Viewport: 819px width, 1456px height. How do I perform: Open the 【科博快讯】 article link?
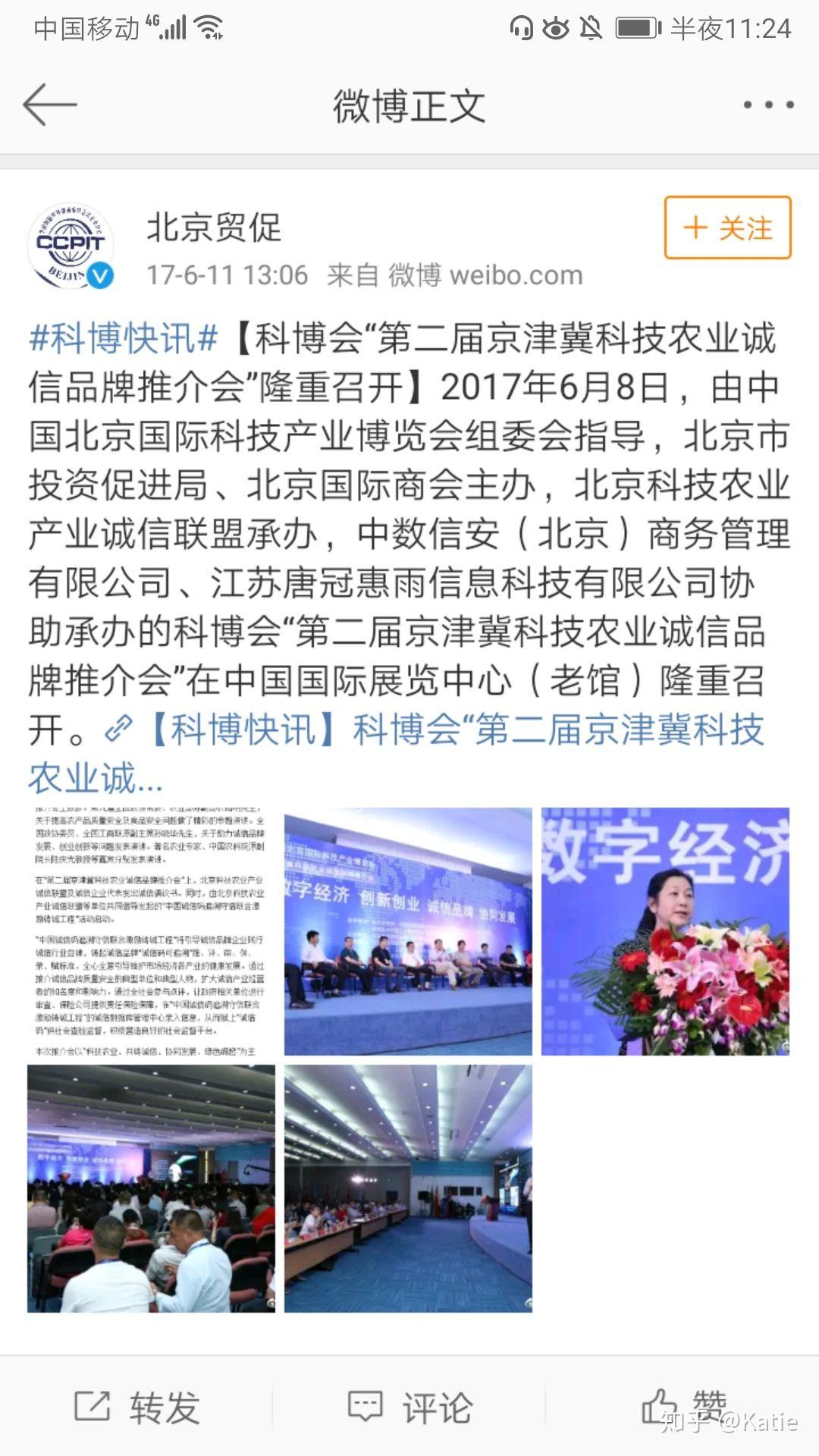(x=397, y=753)
